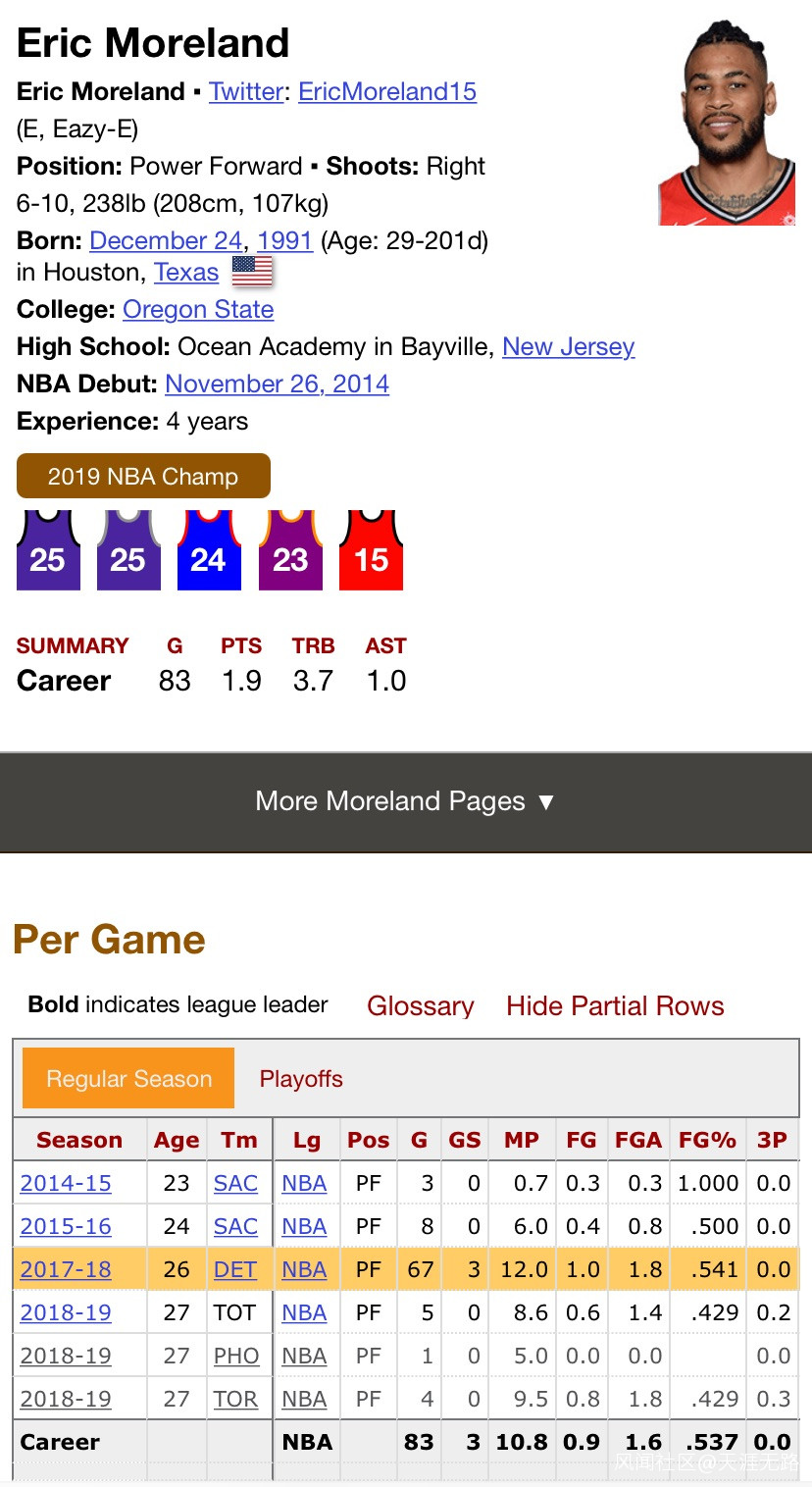
Task: Select the Regular Season tab
Action: [x=128, y=1078]
